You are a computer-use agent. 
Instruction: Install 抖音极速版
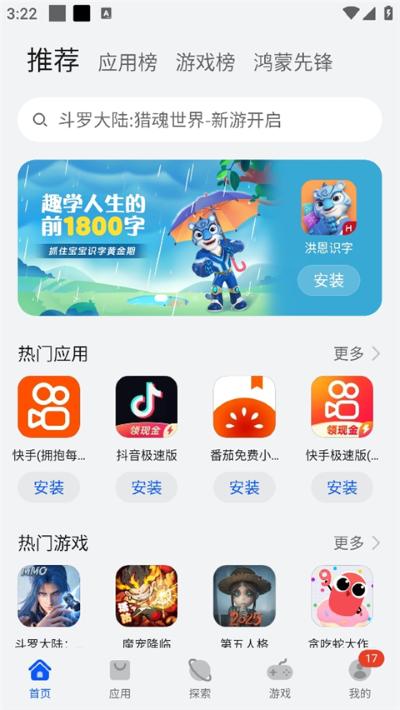[x=146, y=487]
